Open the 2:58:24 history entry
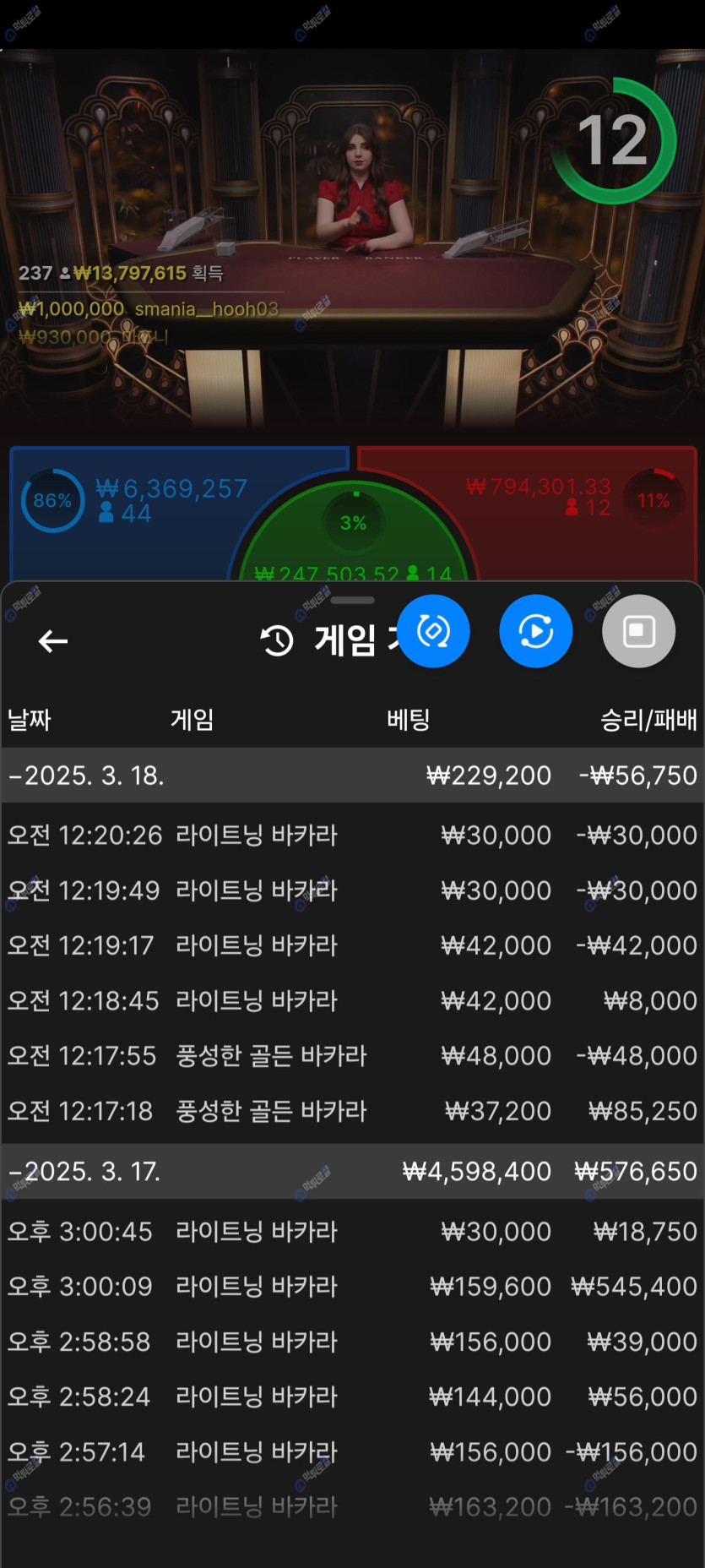 point(352,1396)
